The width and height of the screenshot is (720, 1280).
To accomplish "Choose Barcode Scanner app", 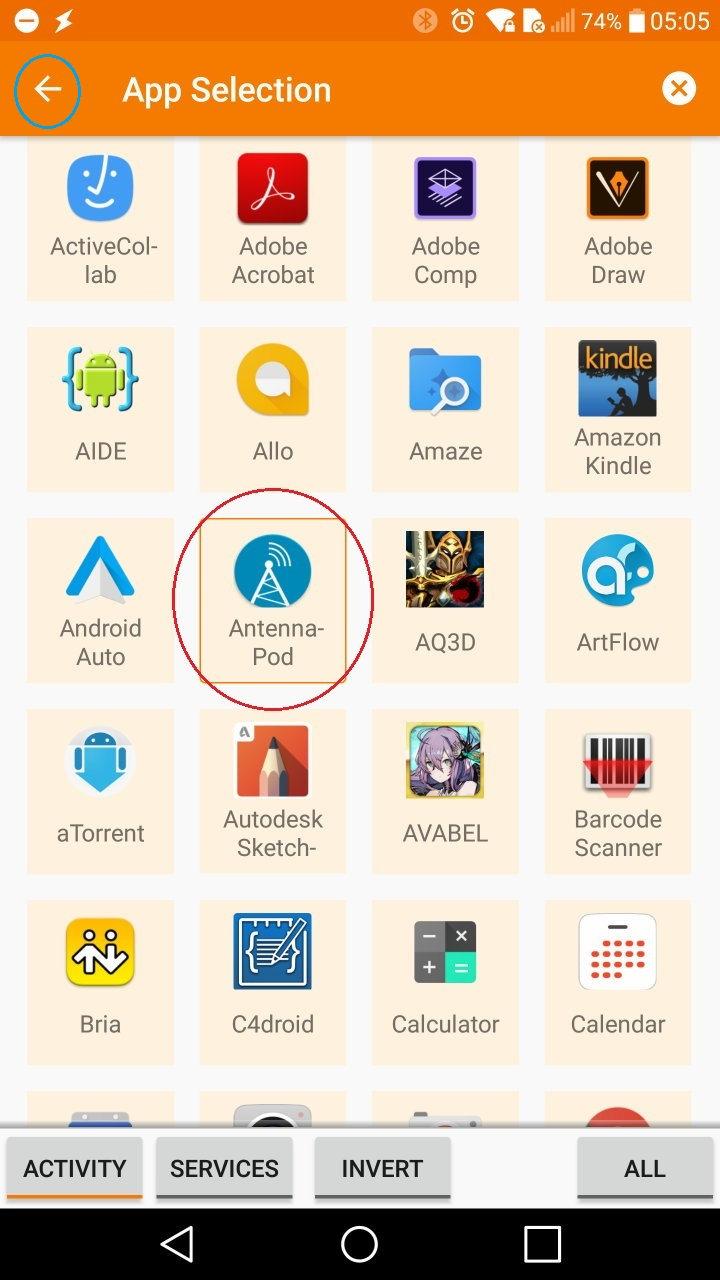I will tap(618, 791).
